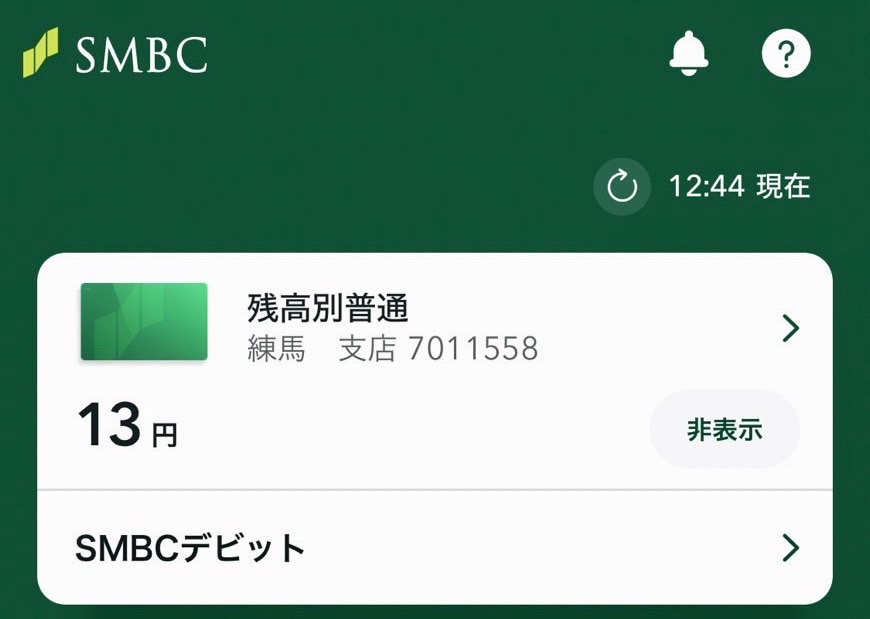The width and height of the screenshot is (870, 619).
Task: Refresh the balance with the reload icon
Action: pyautogui.click(x=622, y=186)
